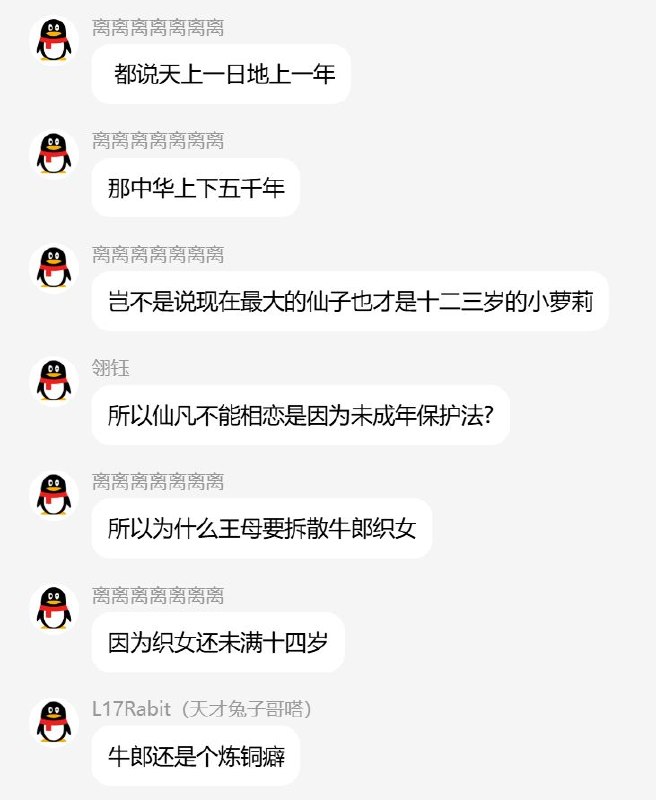Viewport: 656px width, 800px height.
Task: Open 翎钰's avatar profile
Action: (x=54, y=382)
